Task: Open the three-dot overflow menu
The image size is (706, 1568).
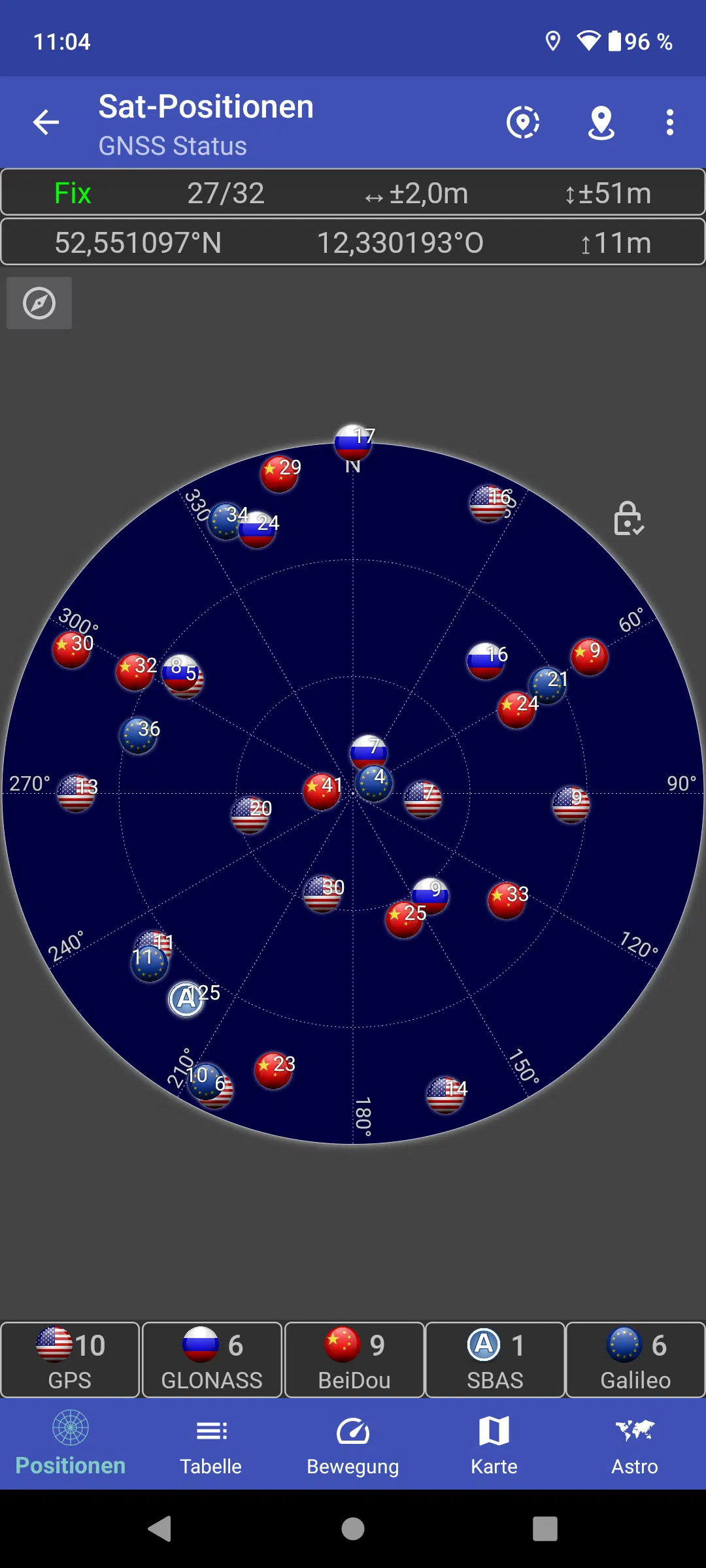Action: (x=669, y=122)
